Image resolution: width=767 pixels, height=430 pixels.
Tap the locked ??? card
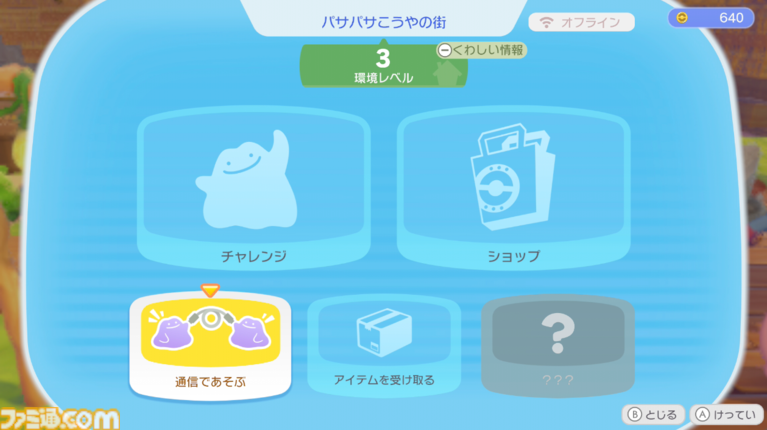557,344
